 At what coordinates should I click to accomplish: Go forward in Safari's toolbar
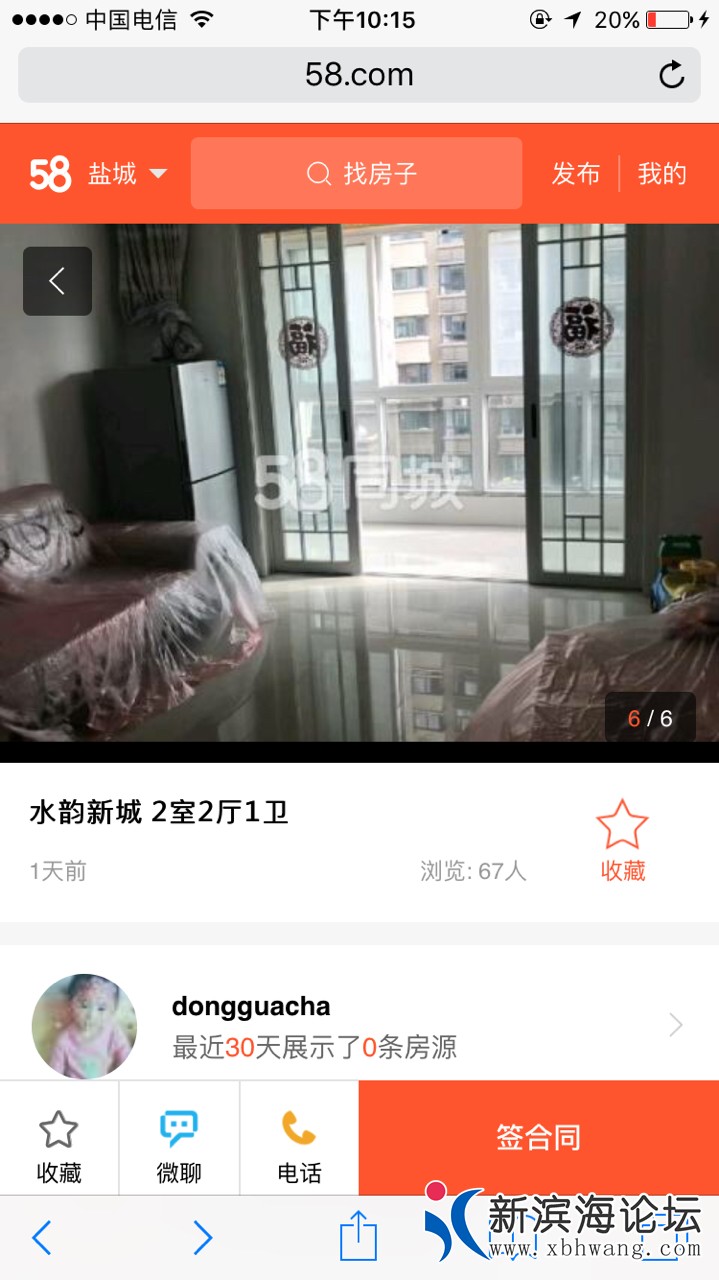(x=202, y=1238)
